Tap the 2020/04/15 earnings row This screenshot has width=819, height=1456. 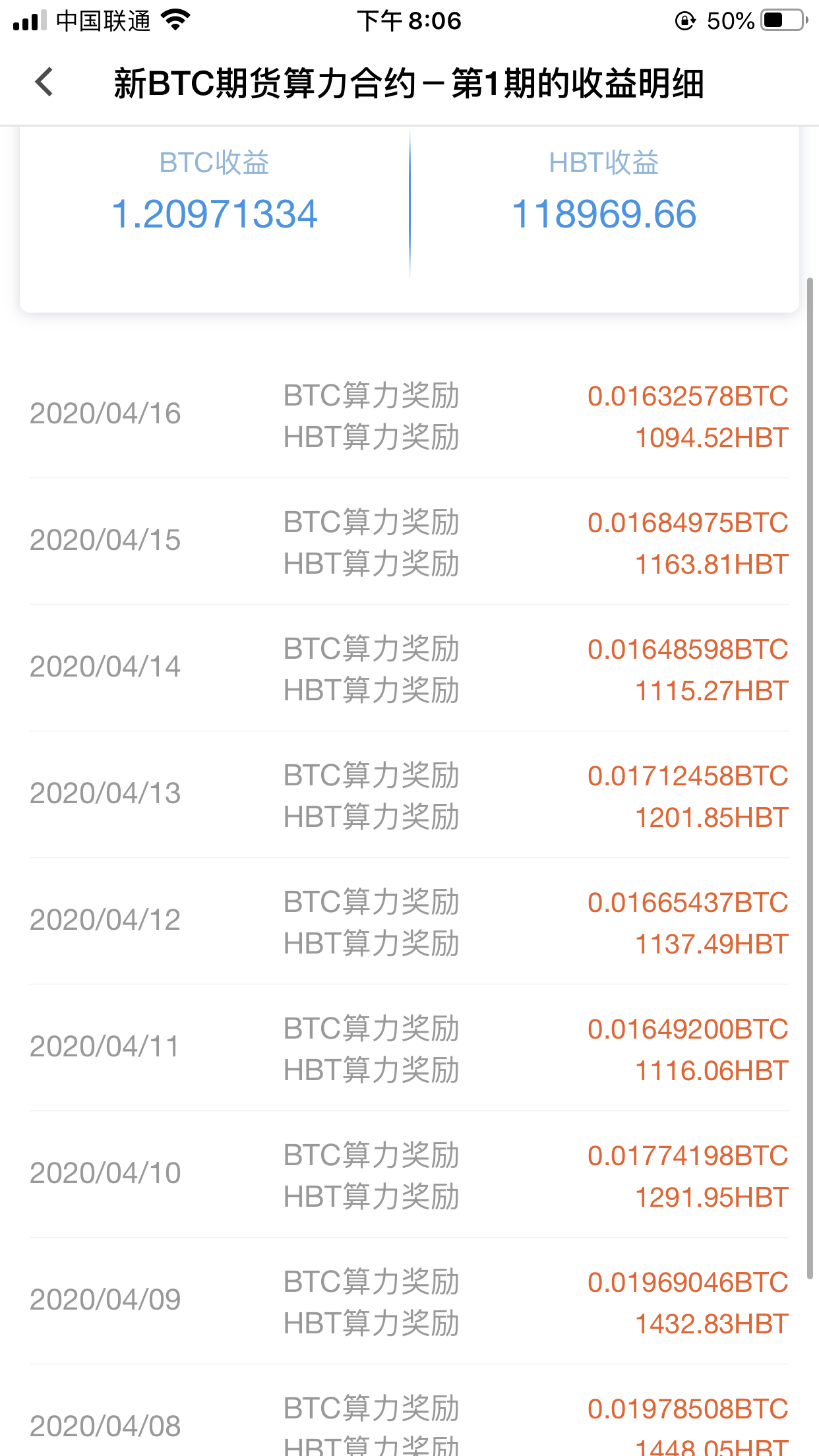409,542
